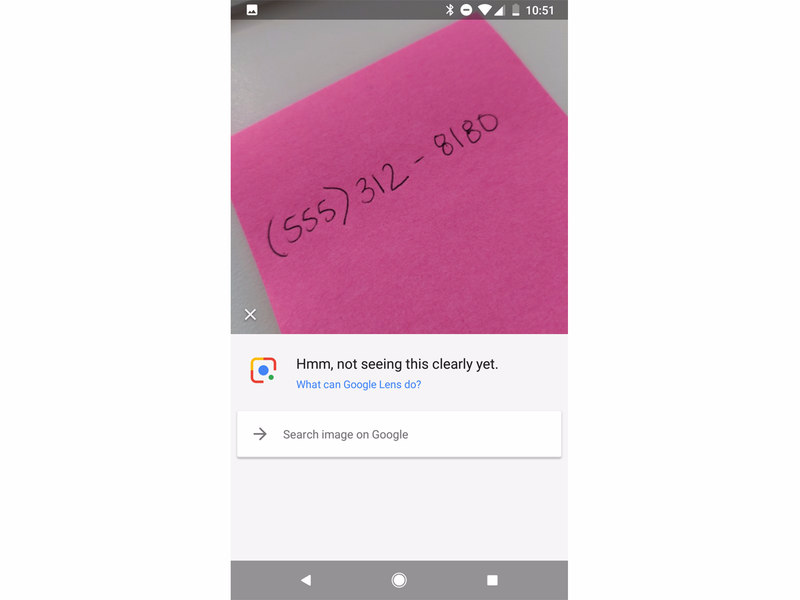Screen dimensions: 800x600
Task: Close the Google Lens image view
Action: (x=250, y=314)
